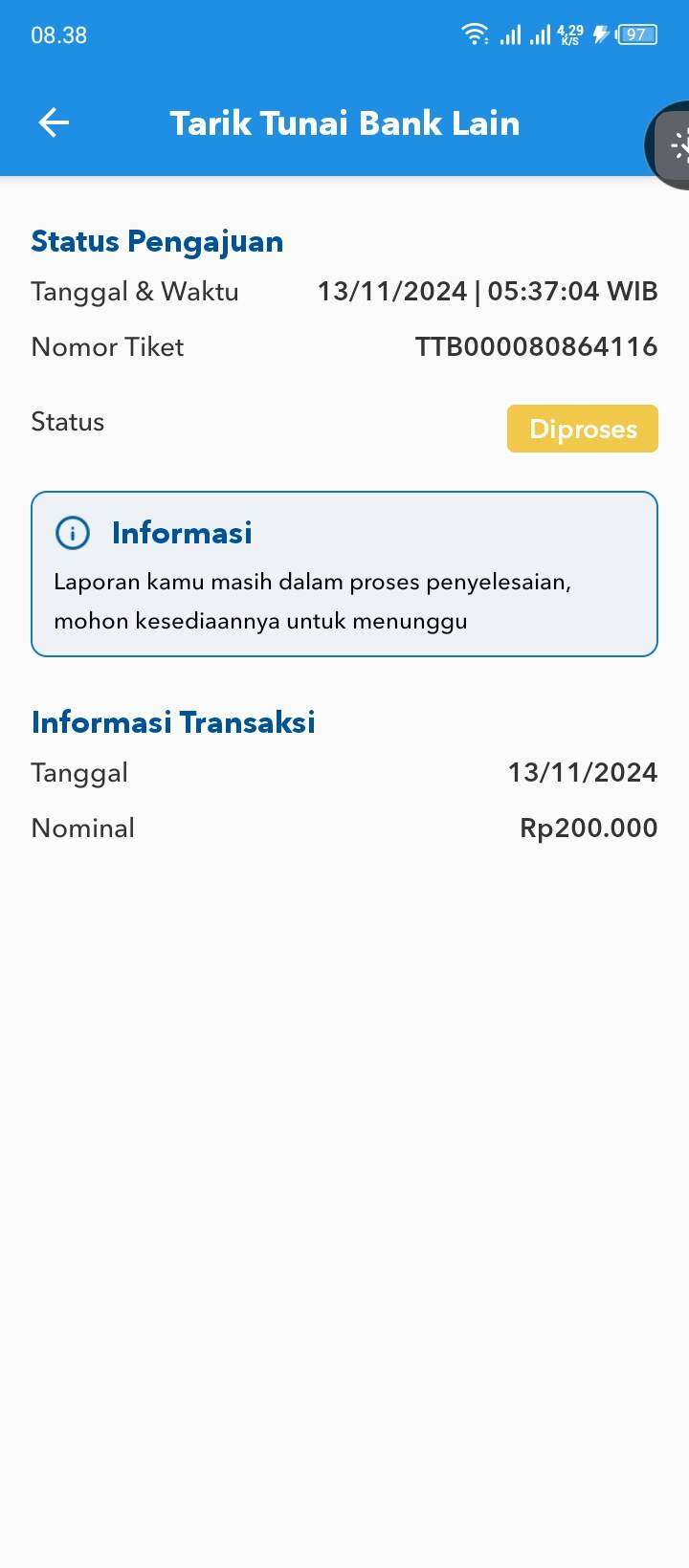Go back using the header arrow
Screen dimensions: 689x1568
(54, 122)
